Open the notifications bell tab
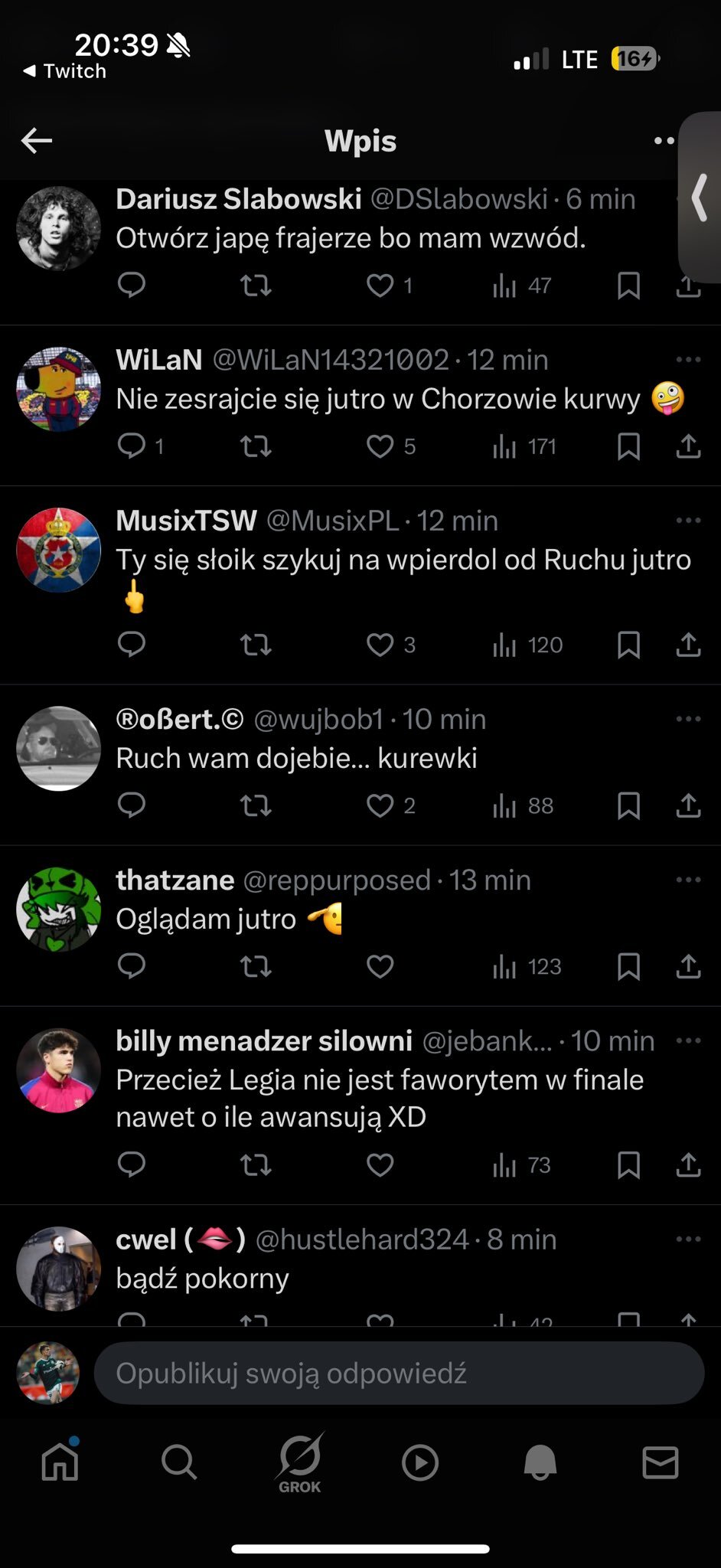721x1568 pixels. click(x=540, y=1462)
